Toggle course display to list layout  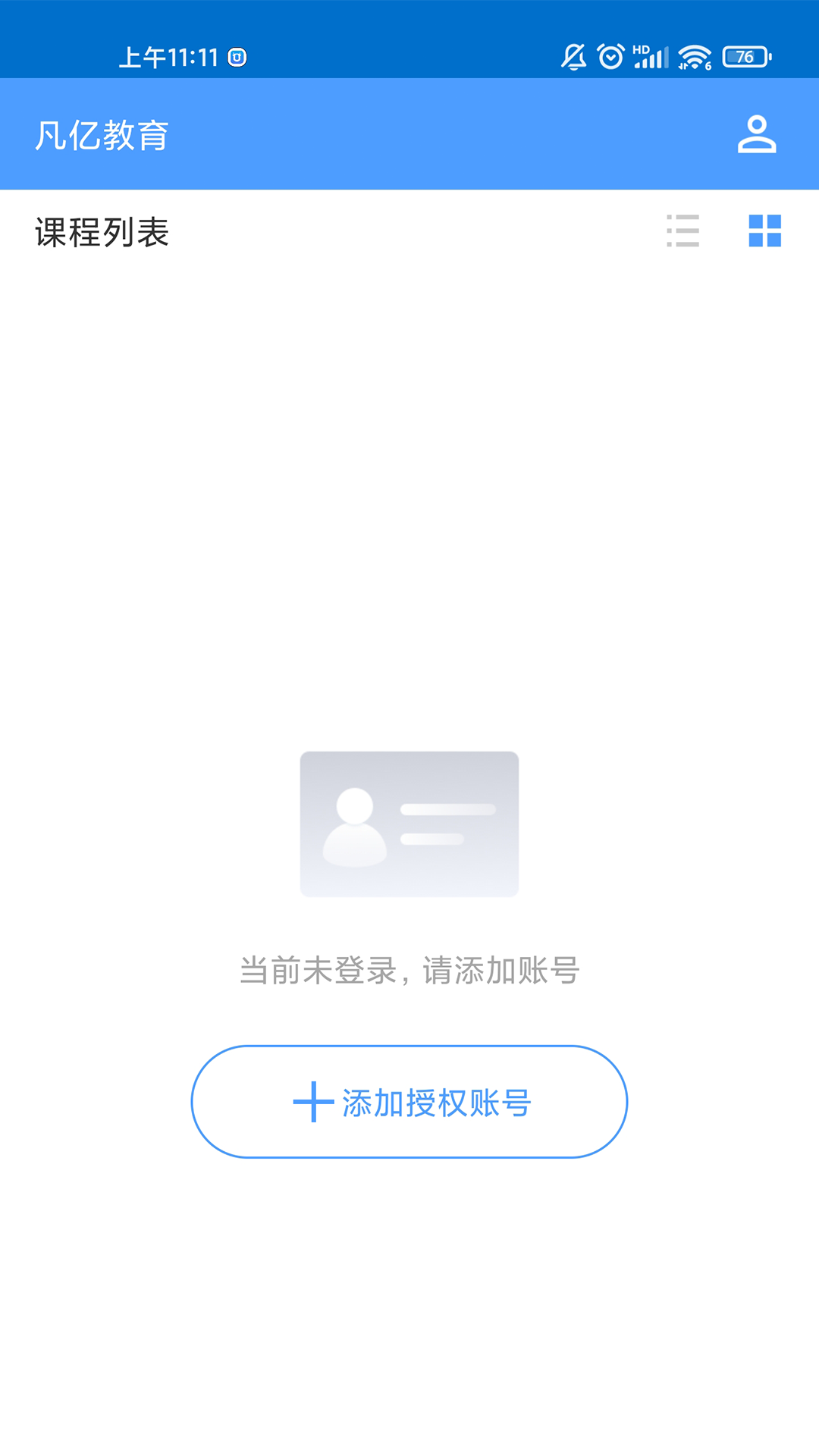[681, 231]
